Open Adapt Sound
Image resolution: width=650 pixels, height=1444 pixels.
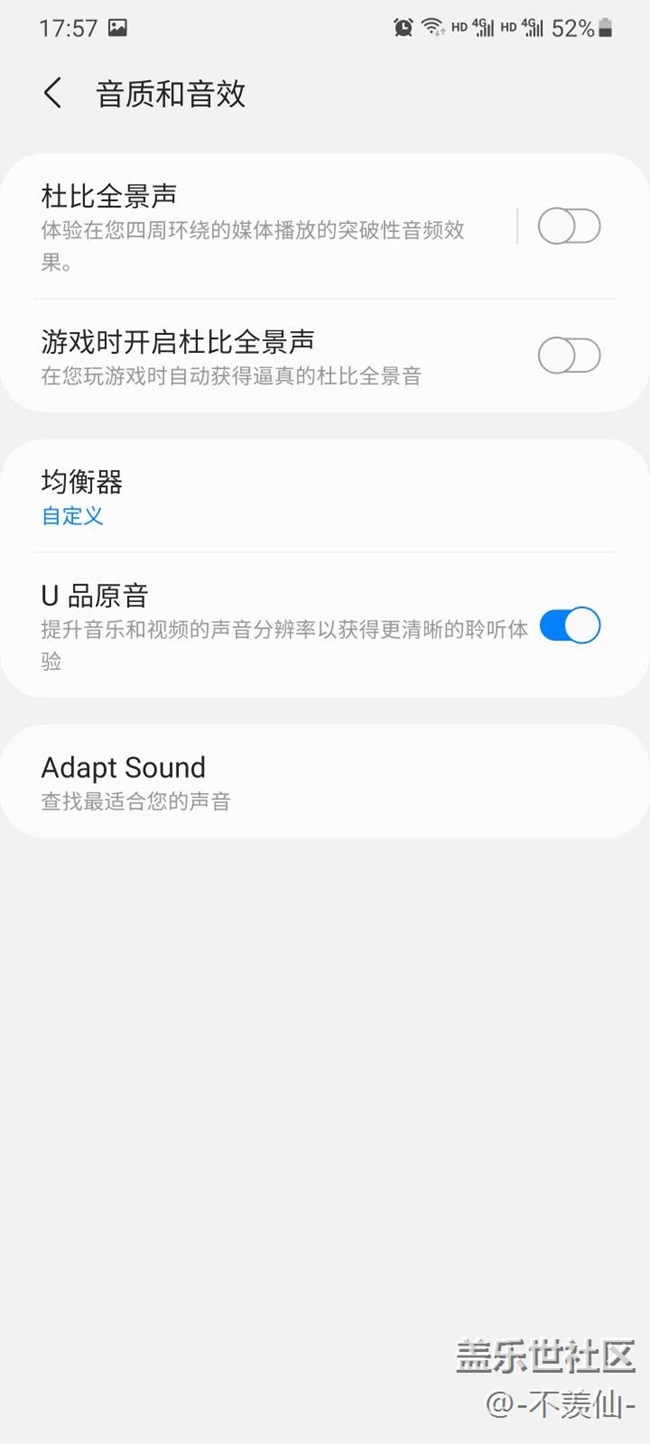300,782
